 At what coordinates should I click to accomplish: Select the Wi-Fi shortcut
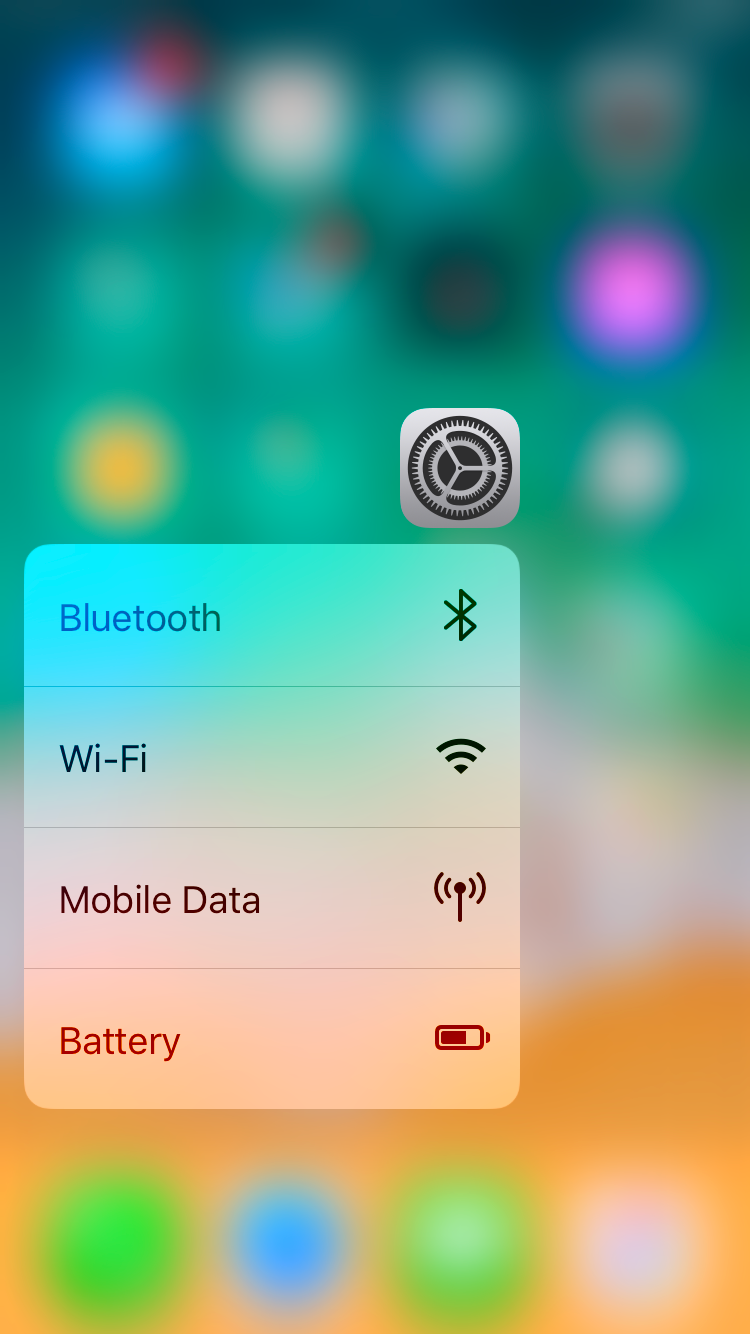pos(272,757)
